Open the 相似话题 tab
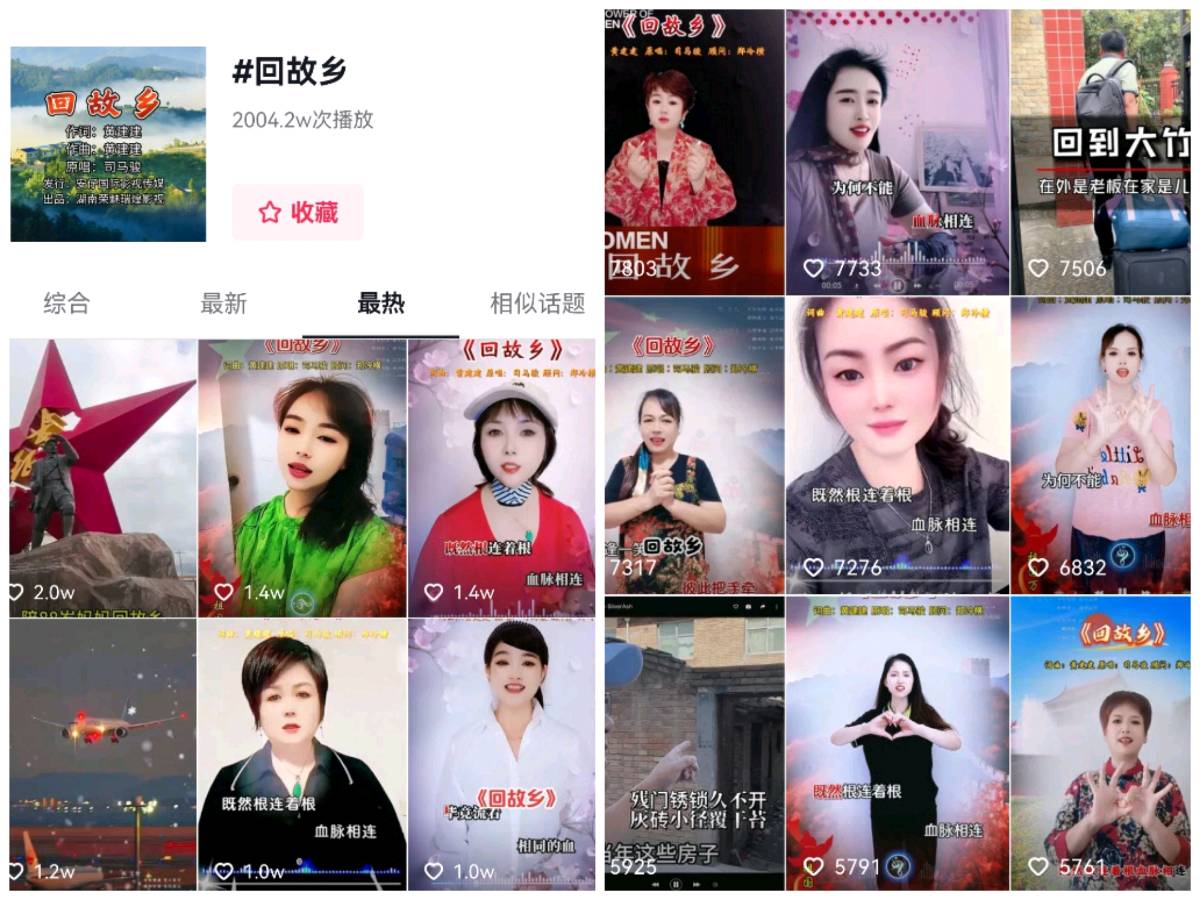The height and width of the screenshot is (900, 1200). pyautogui.click(x=537, y=304)
